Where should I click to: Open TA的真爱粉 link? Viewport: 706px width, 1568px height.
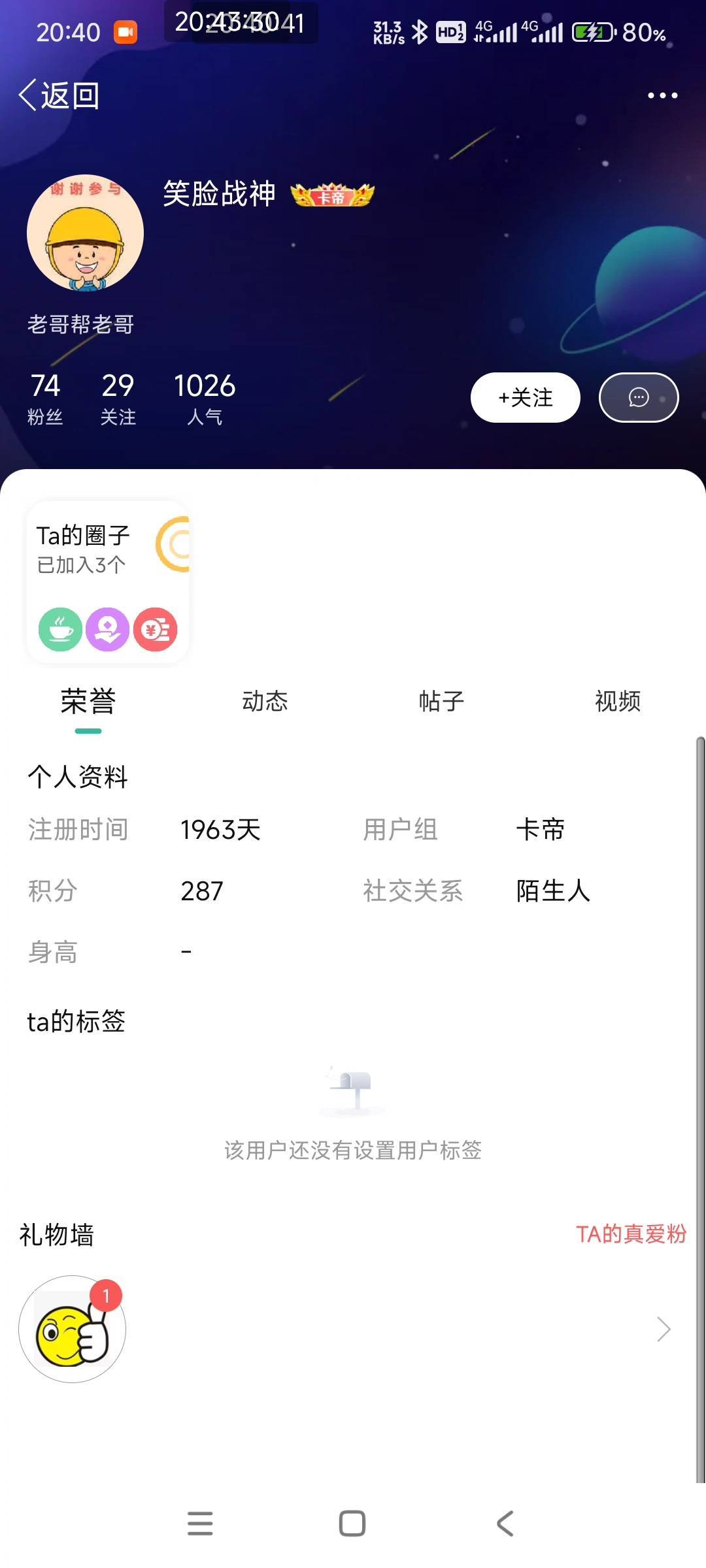(630, 1234)
